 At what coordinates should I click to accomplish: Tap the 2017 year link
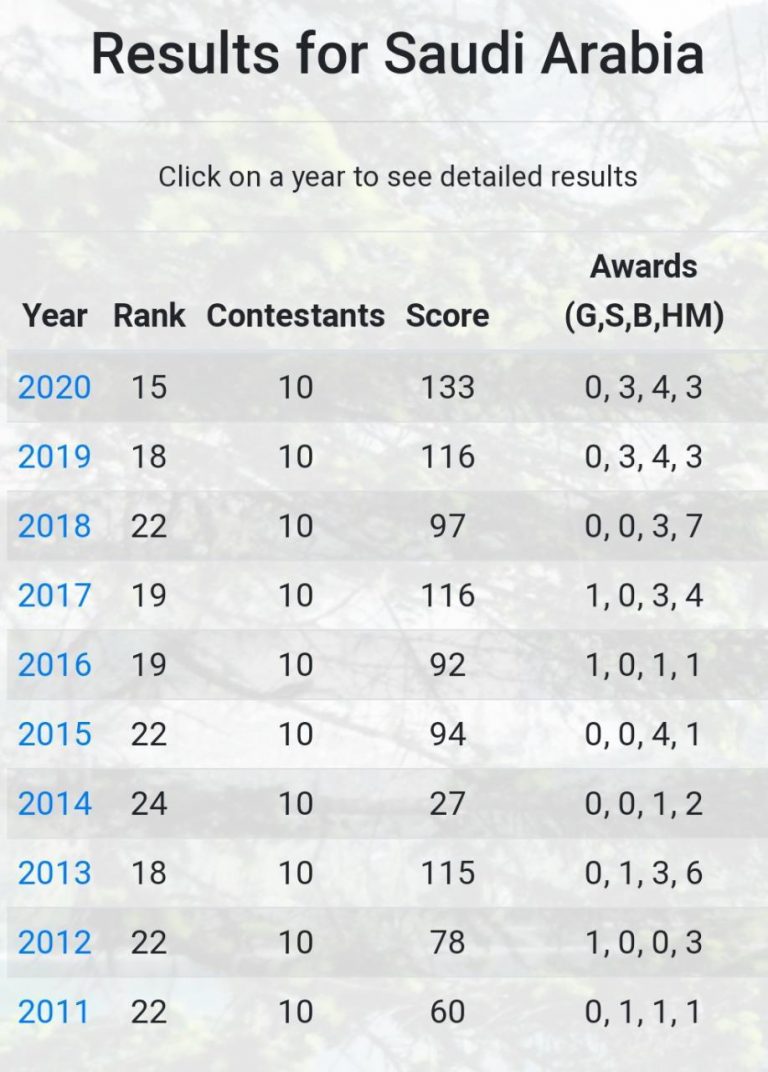[54, 596]
